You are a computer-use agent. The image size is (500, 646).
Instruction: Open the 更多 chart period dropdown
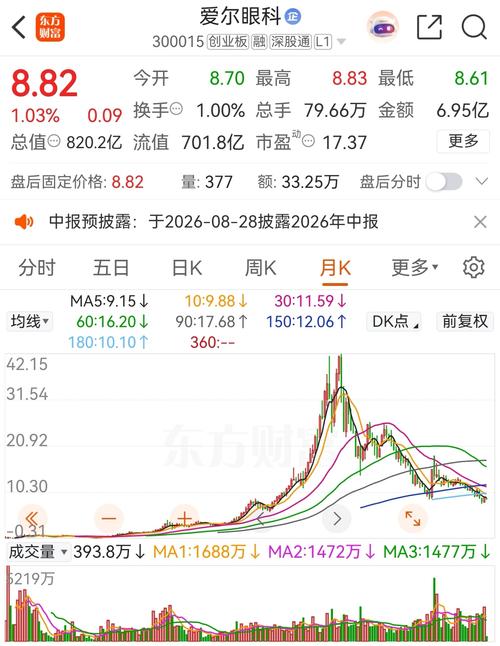414,268
